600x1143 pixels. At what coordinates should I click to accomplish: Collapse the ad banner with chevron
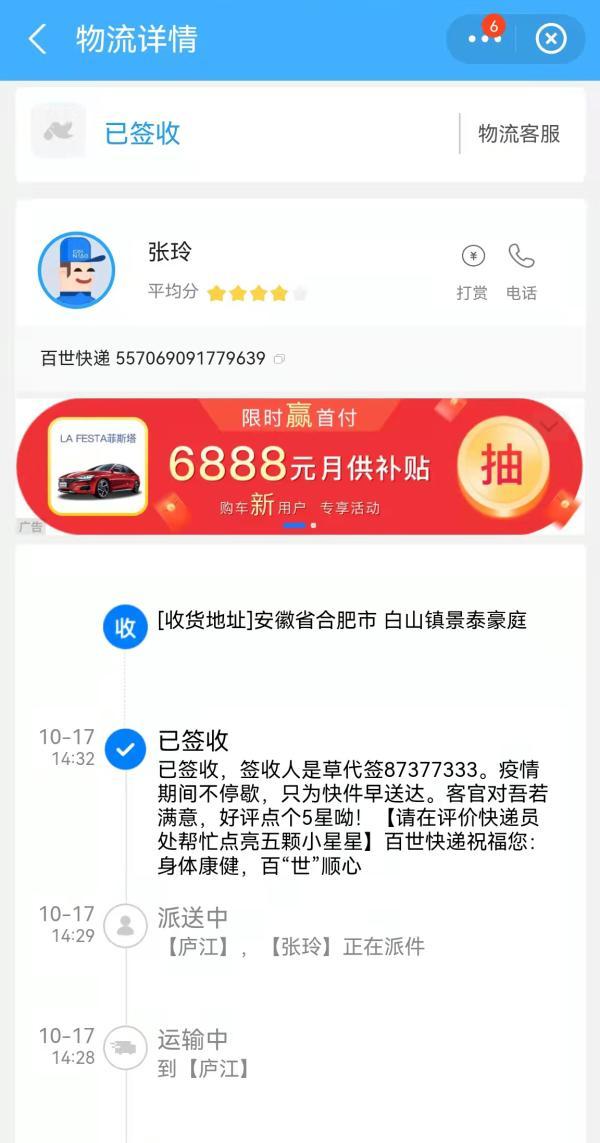point(549,426)
